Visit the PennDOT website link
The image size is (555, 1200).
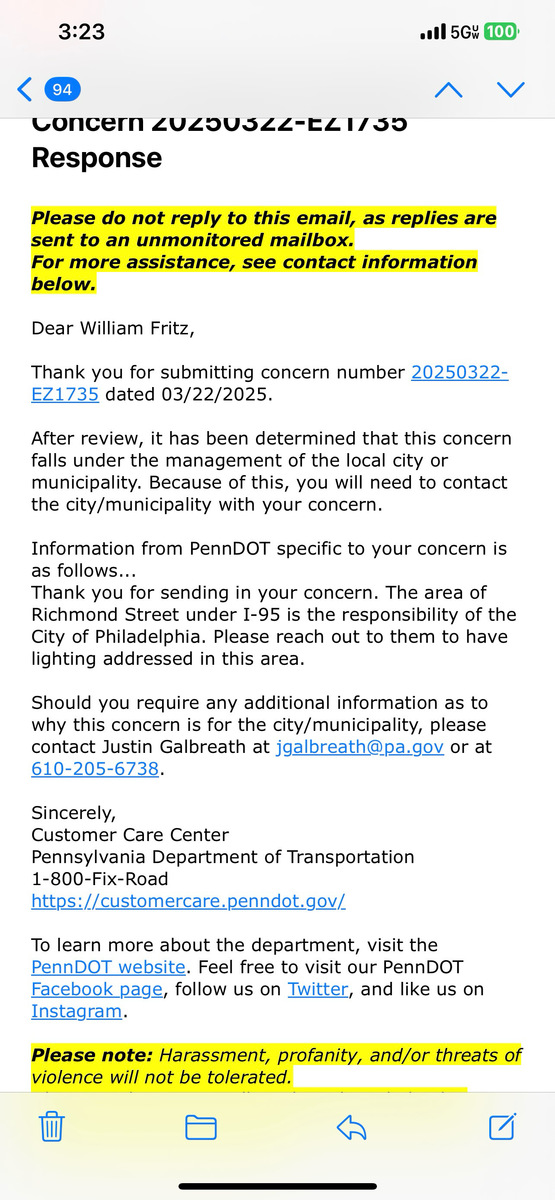click(108, 967)
